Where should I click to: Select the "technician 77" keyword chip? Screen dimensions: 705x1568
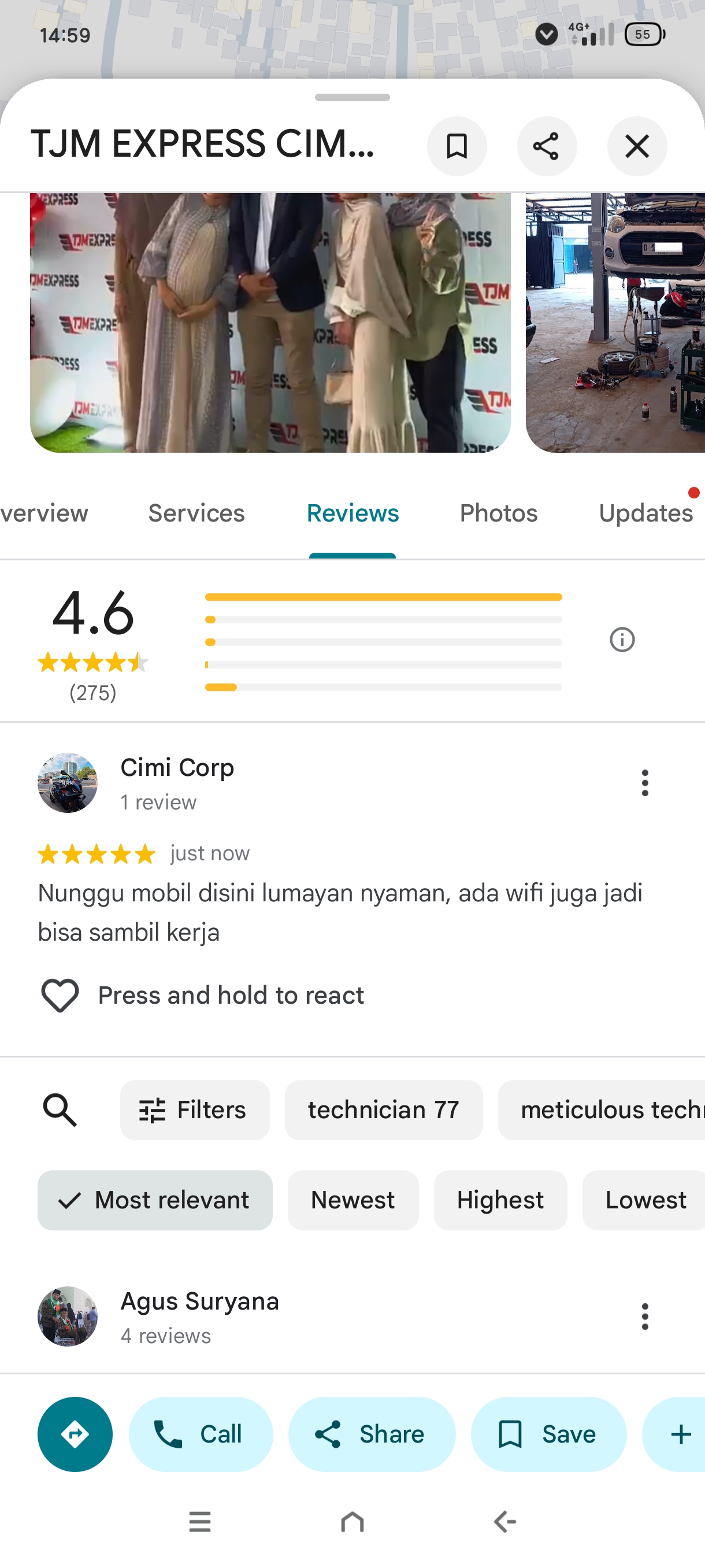[x=383, y=1110]
